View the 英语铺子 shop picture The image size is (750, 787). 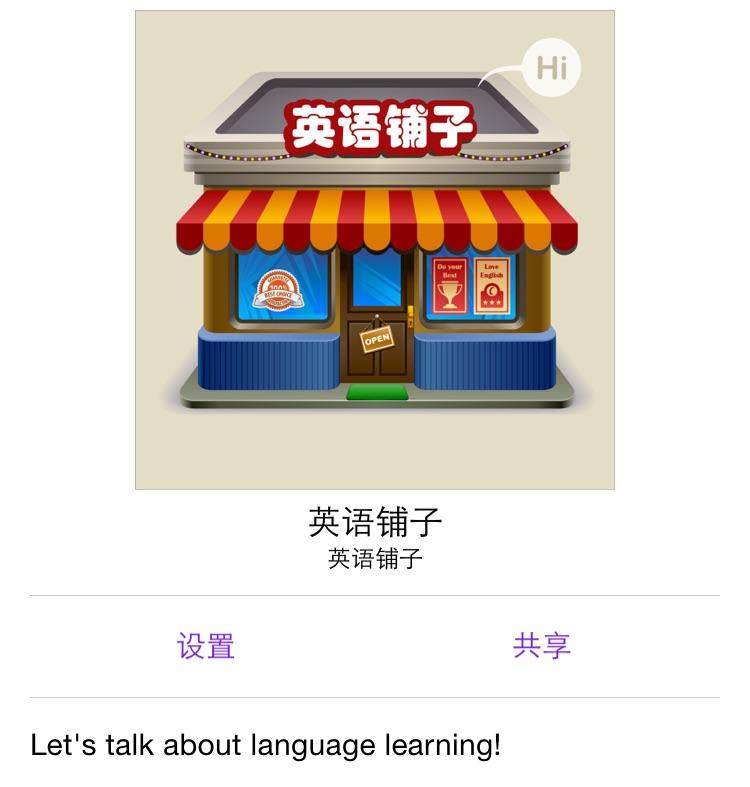tap(375, 250)
